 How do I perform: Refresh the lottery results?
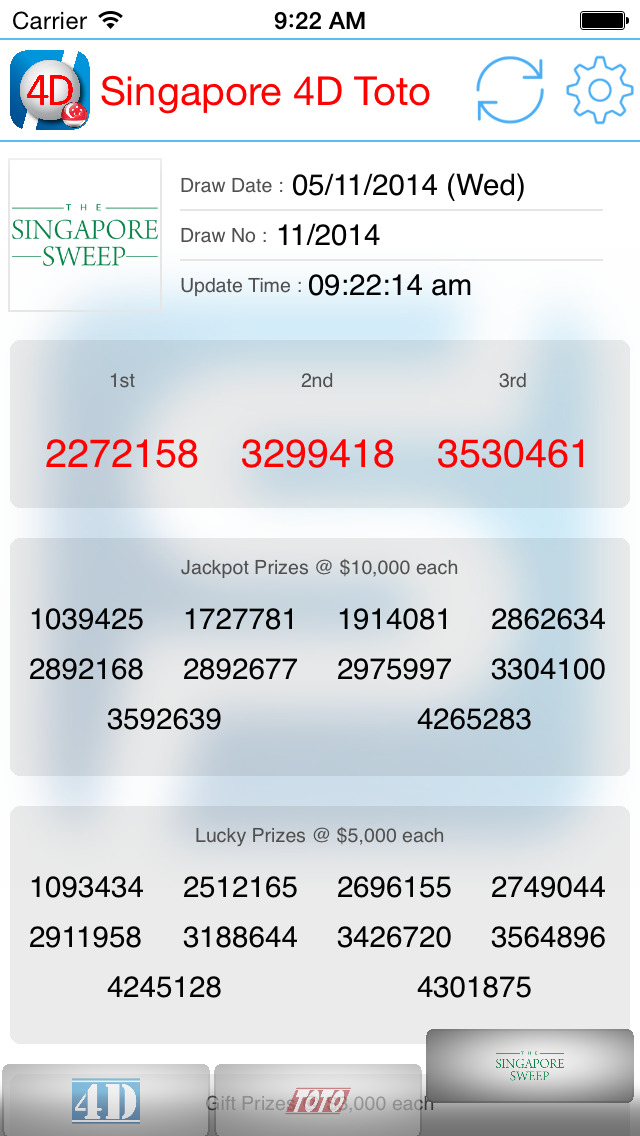(510, 91)
